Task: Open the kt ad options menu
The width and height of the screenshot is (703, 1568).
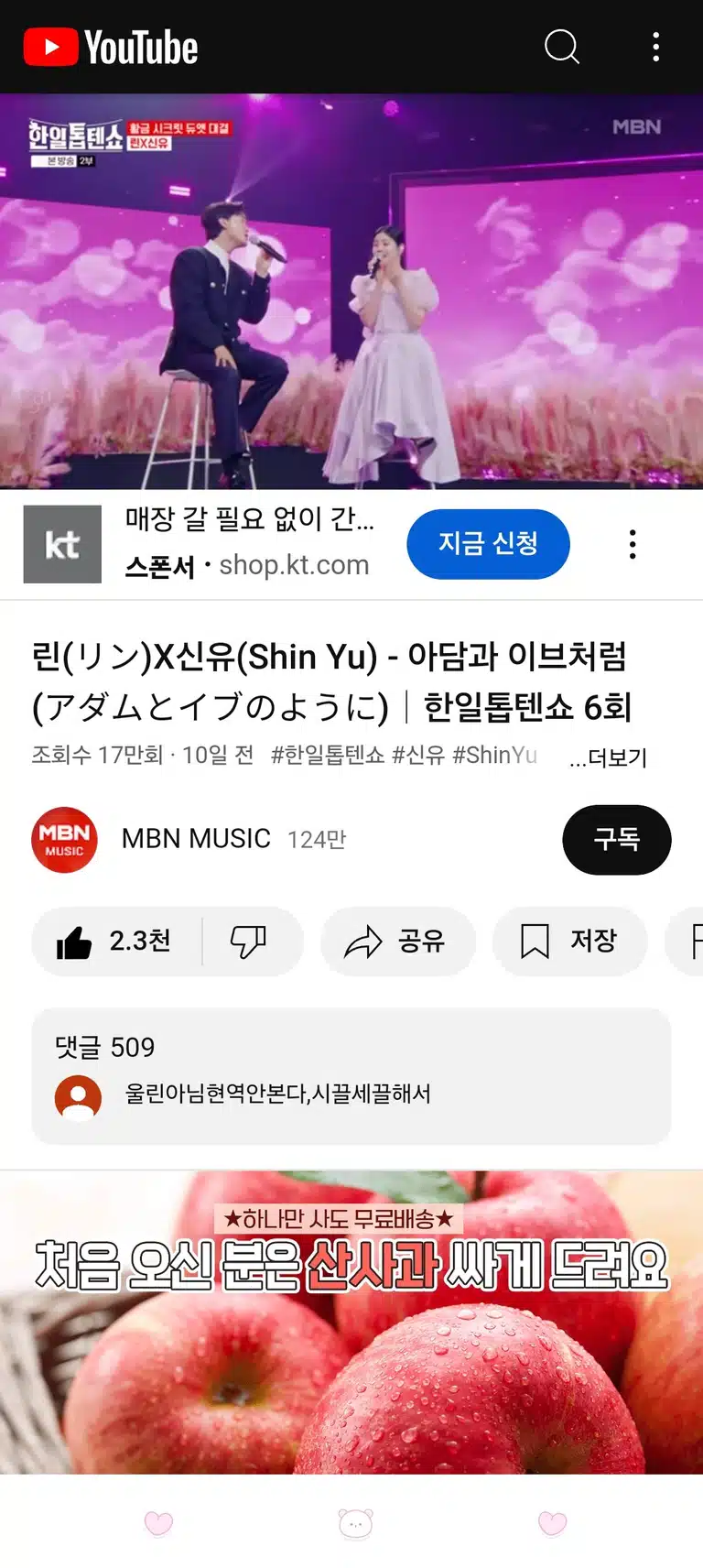Action: [633, 544]
